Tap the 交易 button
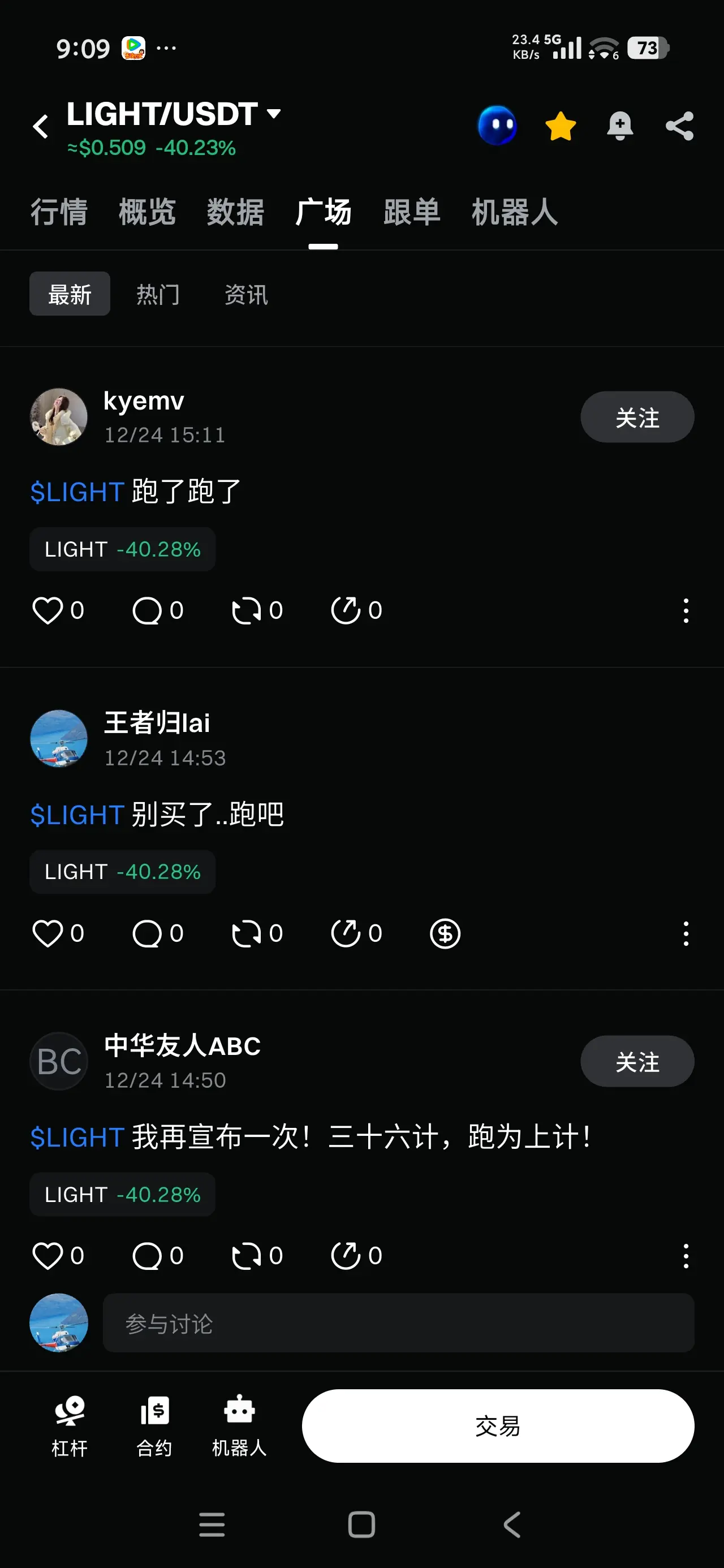 (498, 1426)
